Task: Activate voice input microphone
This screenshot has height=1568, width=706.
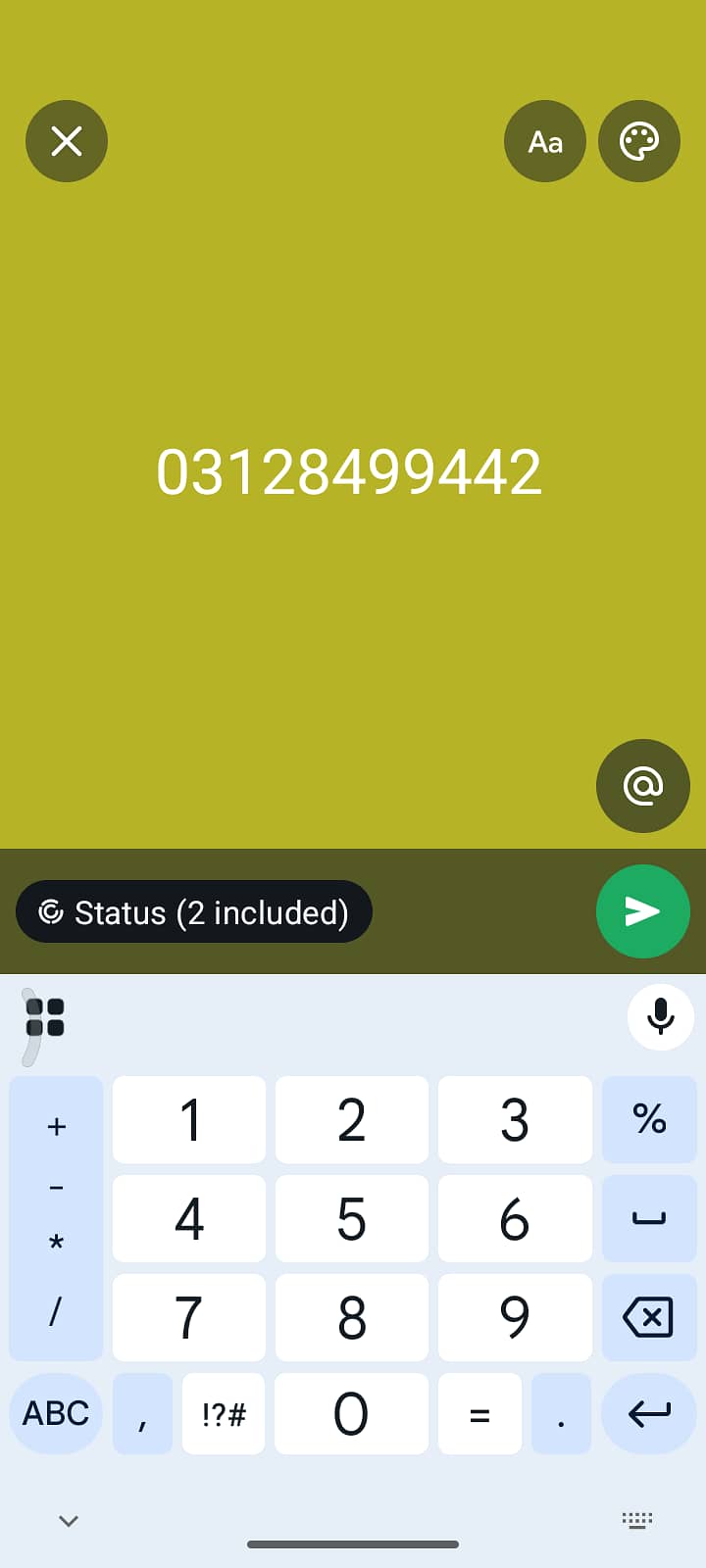Action: (661, 1017)
